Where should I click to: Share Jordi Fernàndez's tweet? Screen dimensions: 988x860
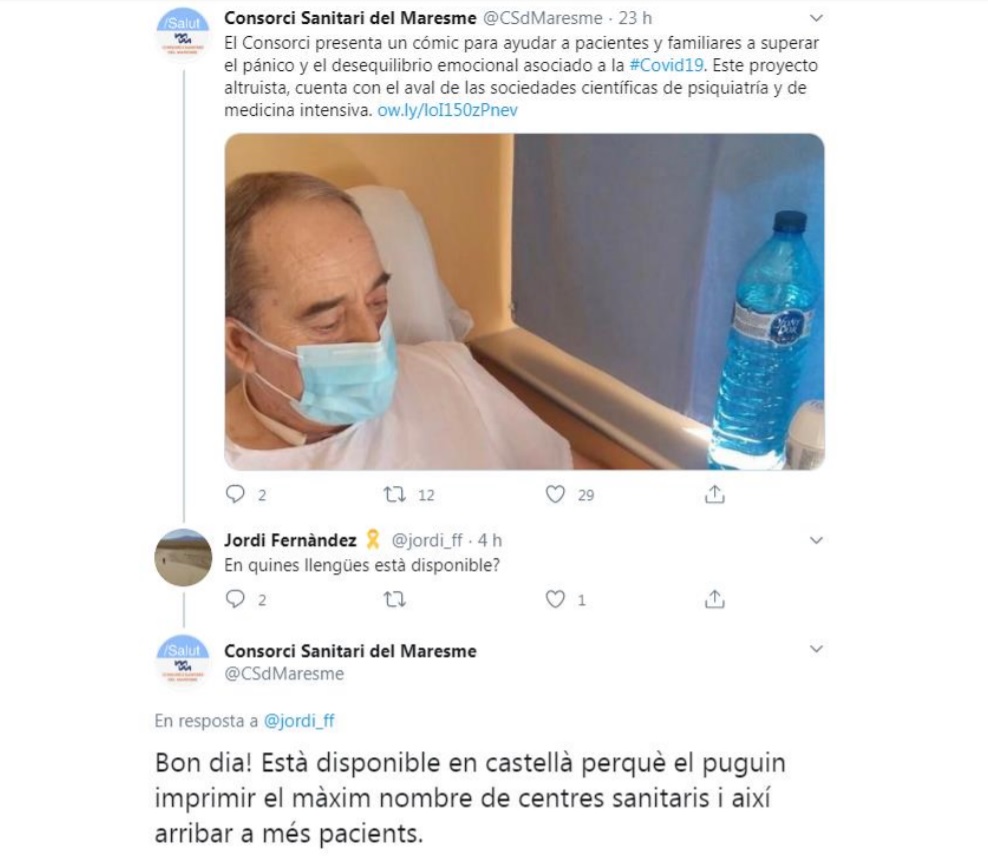(x=714, y=599)
